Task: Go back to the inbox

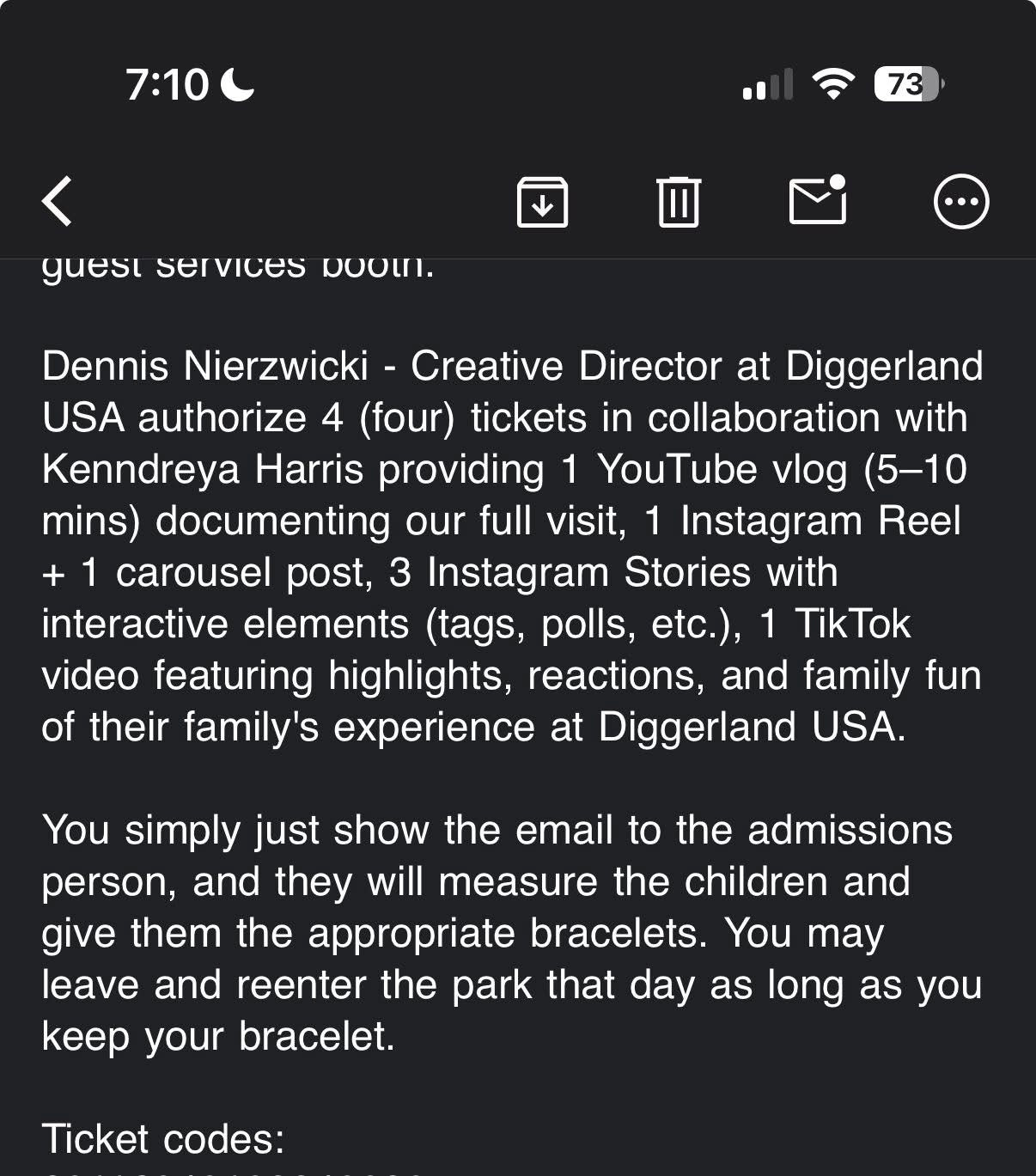Action: point(58,202)
